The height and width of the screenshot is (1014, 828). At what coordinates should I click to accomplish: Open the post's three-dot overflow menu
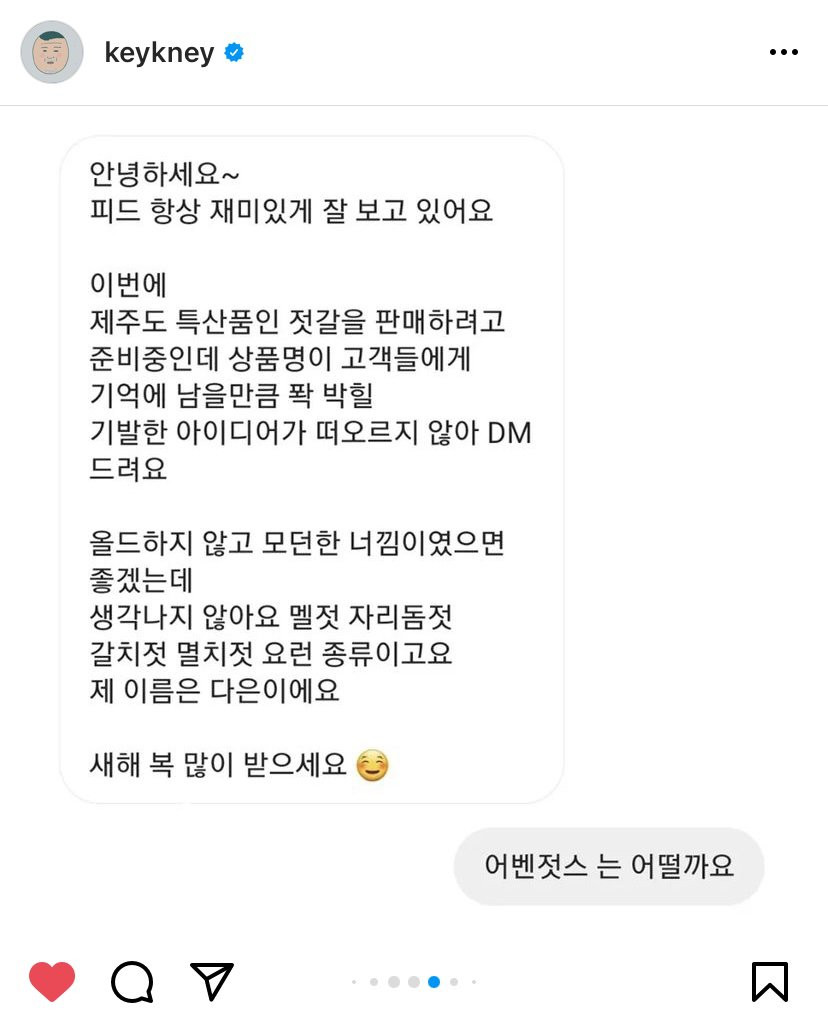[x=783, y=53]
